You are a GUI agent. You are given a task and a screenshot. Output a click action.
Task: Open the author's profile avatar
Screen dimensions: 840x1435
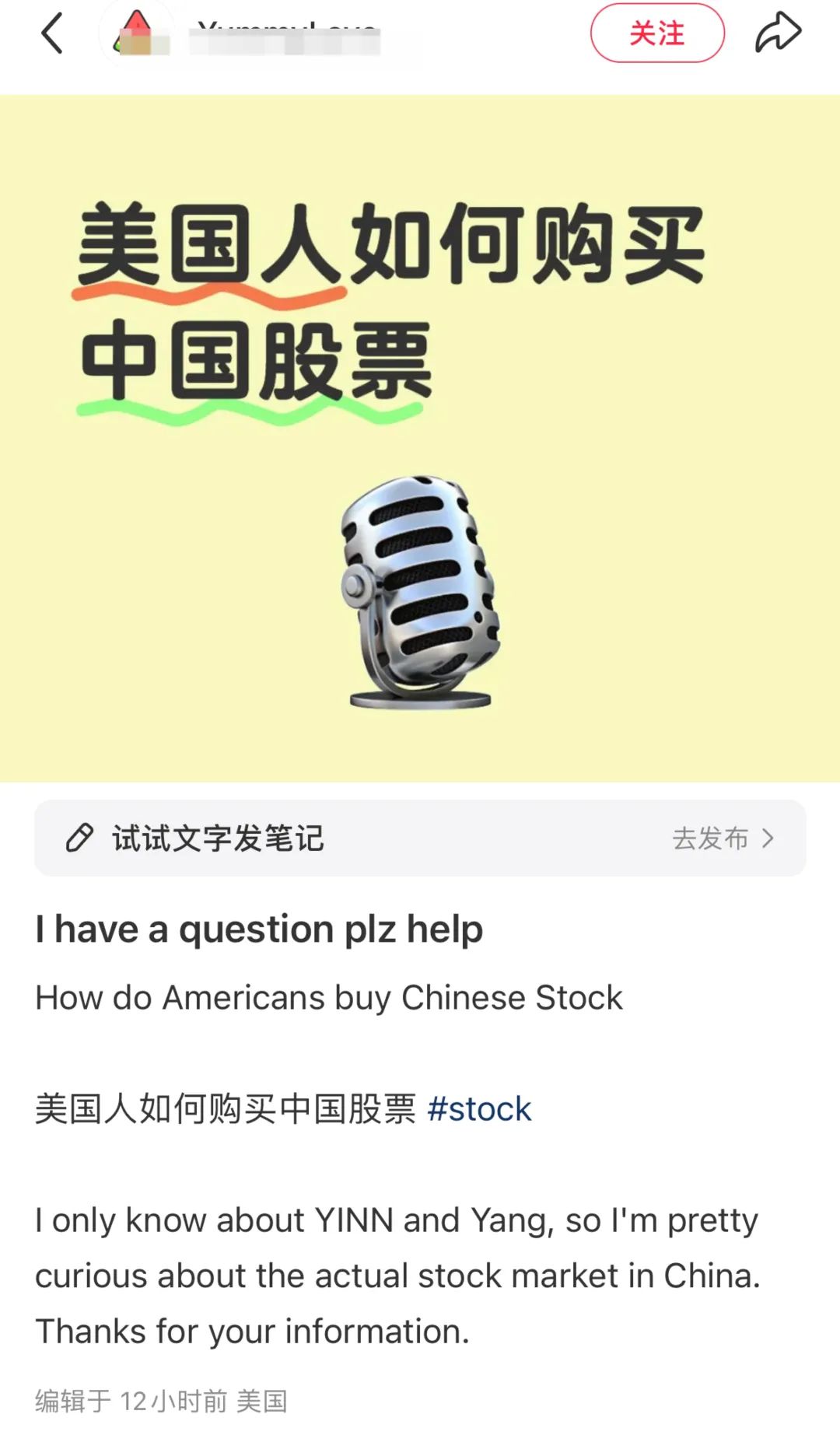coord(137,33)
